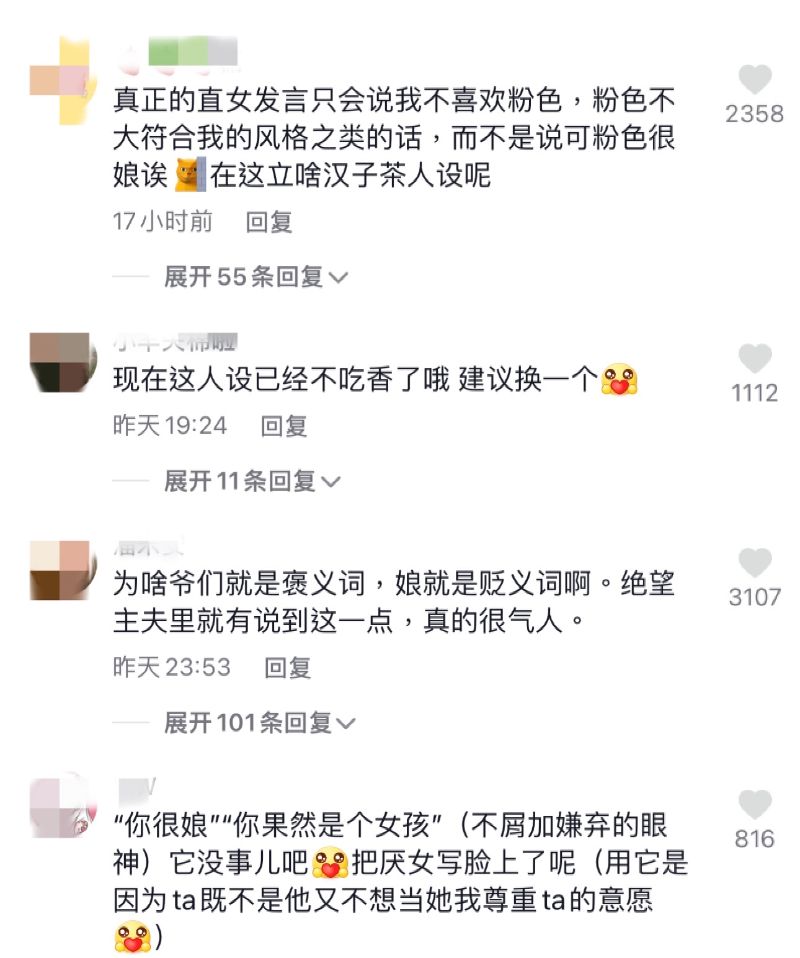Like the comment with 816 likes
This screenshot has height=958, width=800.
pyautogui.click(x=755, y=805)
